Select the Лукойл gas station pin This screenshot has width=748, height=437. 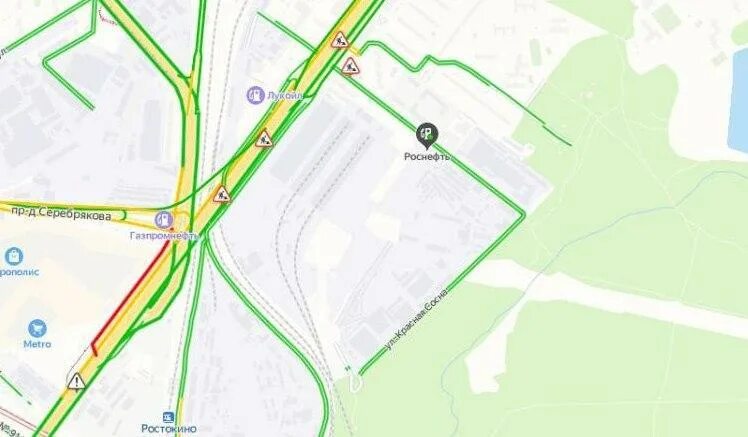255,96
